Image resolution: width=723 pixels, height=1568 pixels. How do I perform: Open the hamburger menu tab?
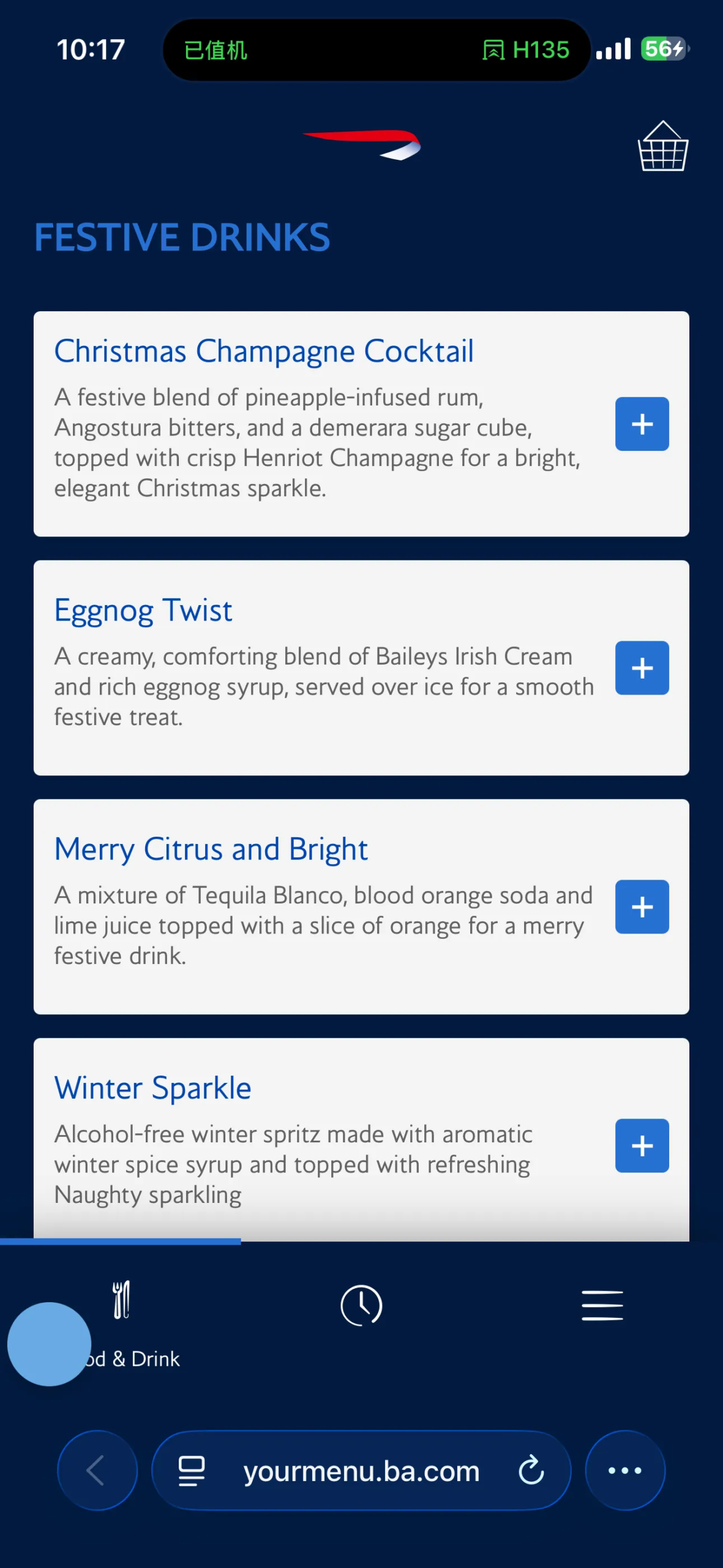point(602,1305)
